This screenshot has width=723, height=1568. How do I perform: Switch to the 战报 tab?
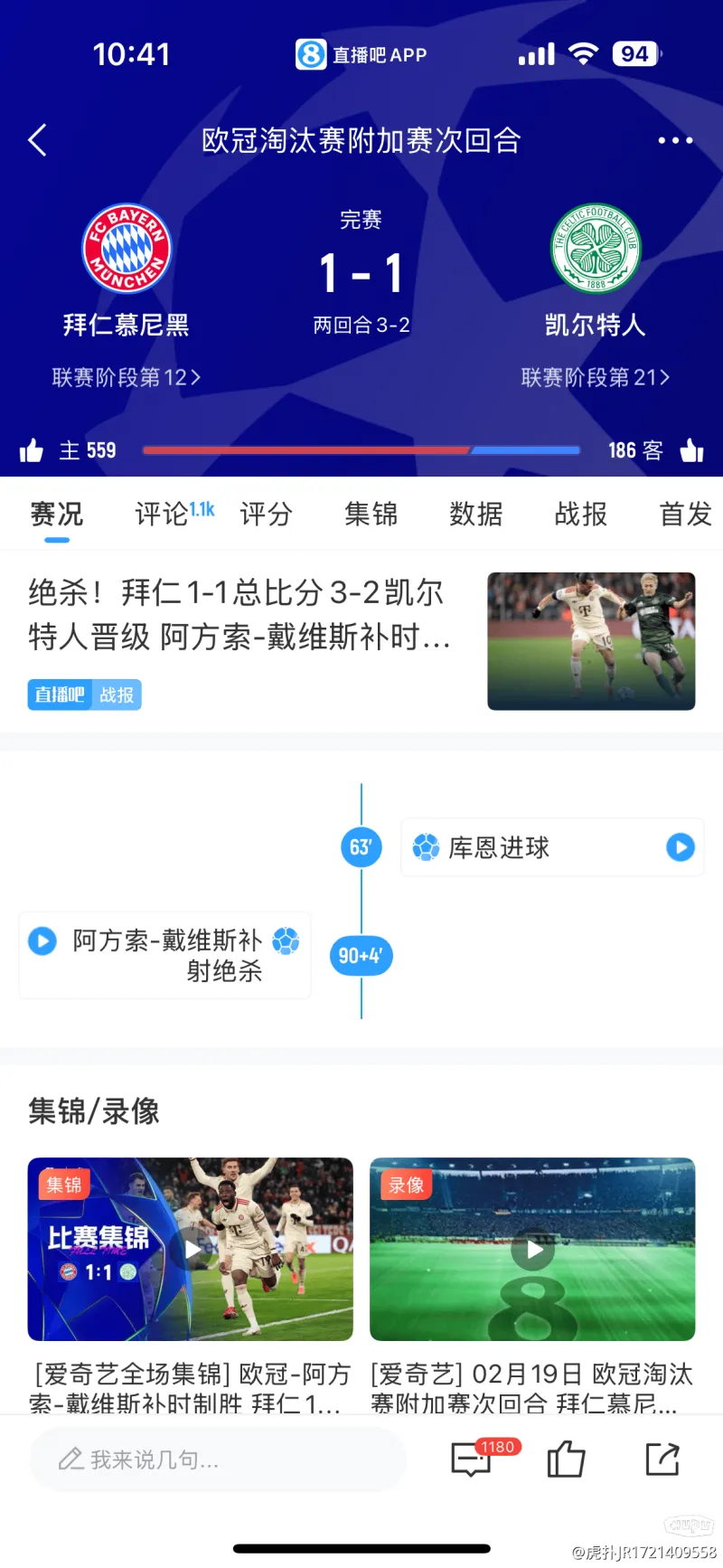click(x=580, y=514)
